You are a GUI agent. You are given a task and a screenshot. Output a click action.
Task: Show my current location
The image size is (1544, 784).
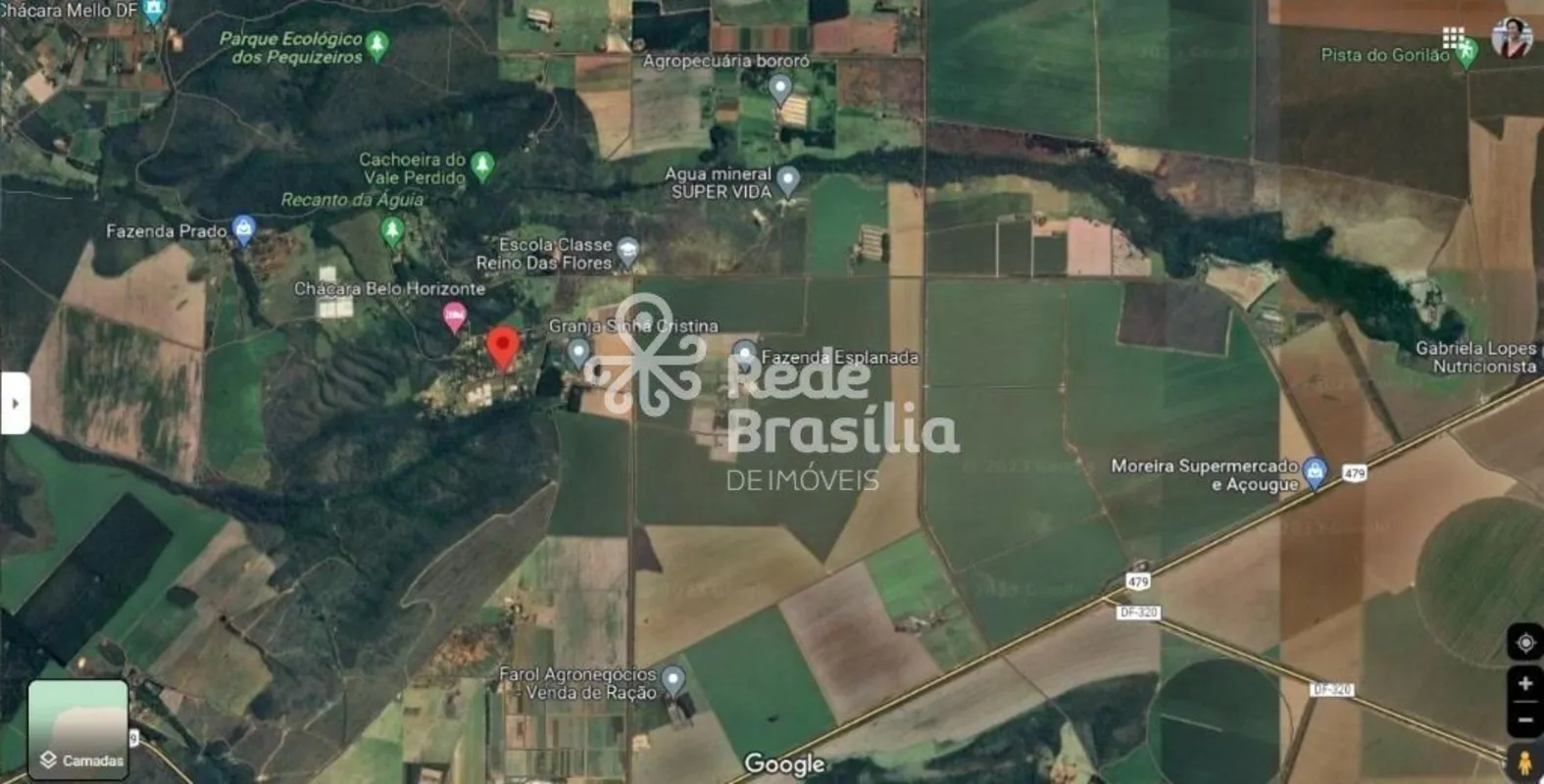point(1524,643)
